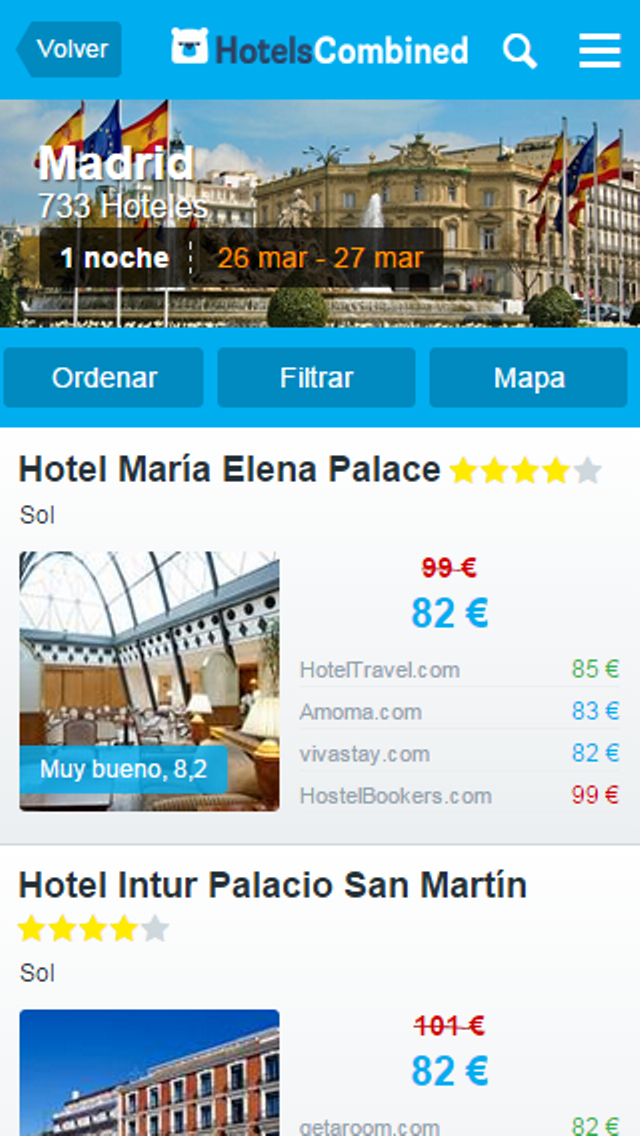Screen dimensions: 640x1136
Task: Change the 26 mar - 27 mar dates
Action: (320, 258)
